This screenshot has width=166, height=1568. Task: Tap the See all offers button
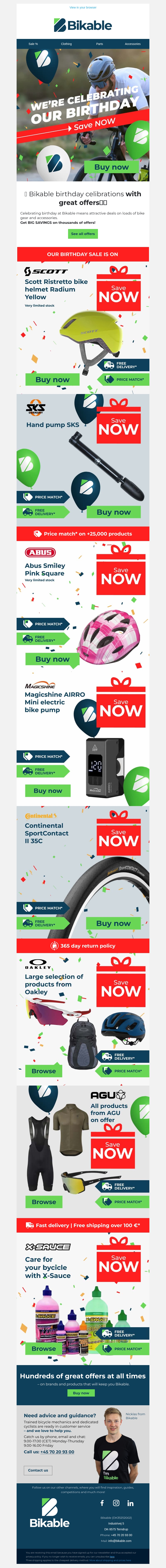pos(83,234)
